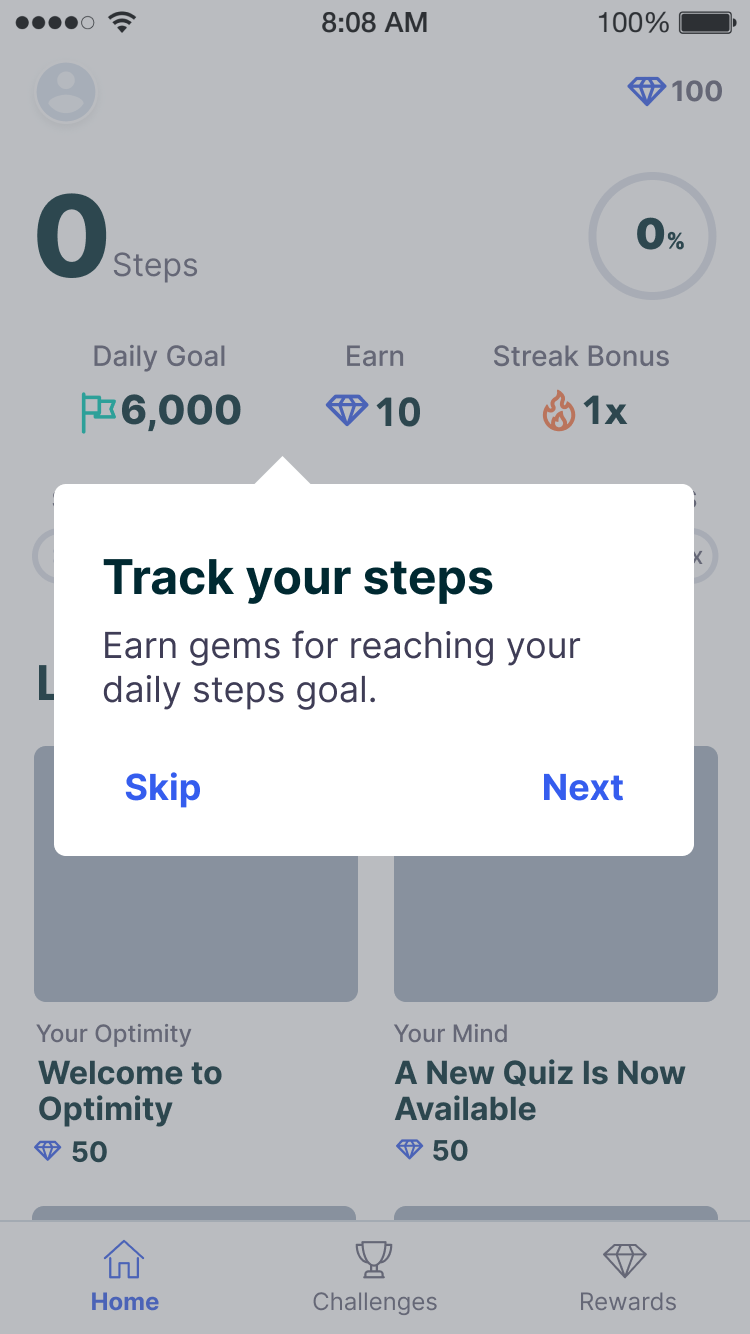The width and height of the screenshot is (750, 1334).
Task: Skip the step tracking tutorial
Action: click(x=162, y=788)
